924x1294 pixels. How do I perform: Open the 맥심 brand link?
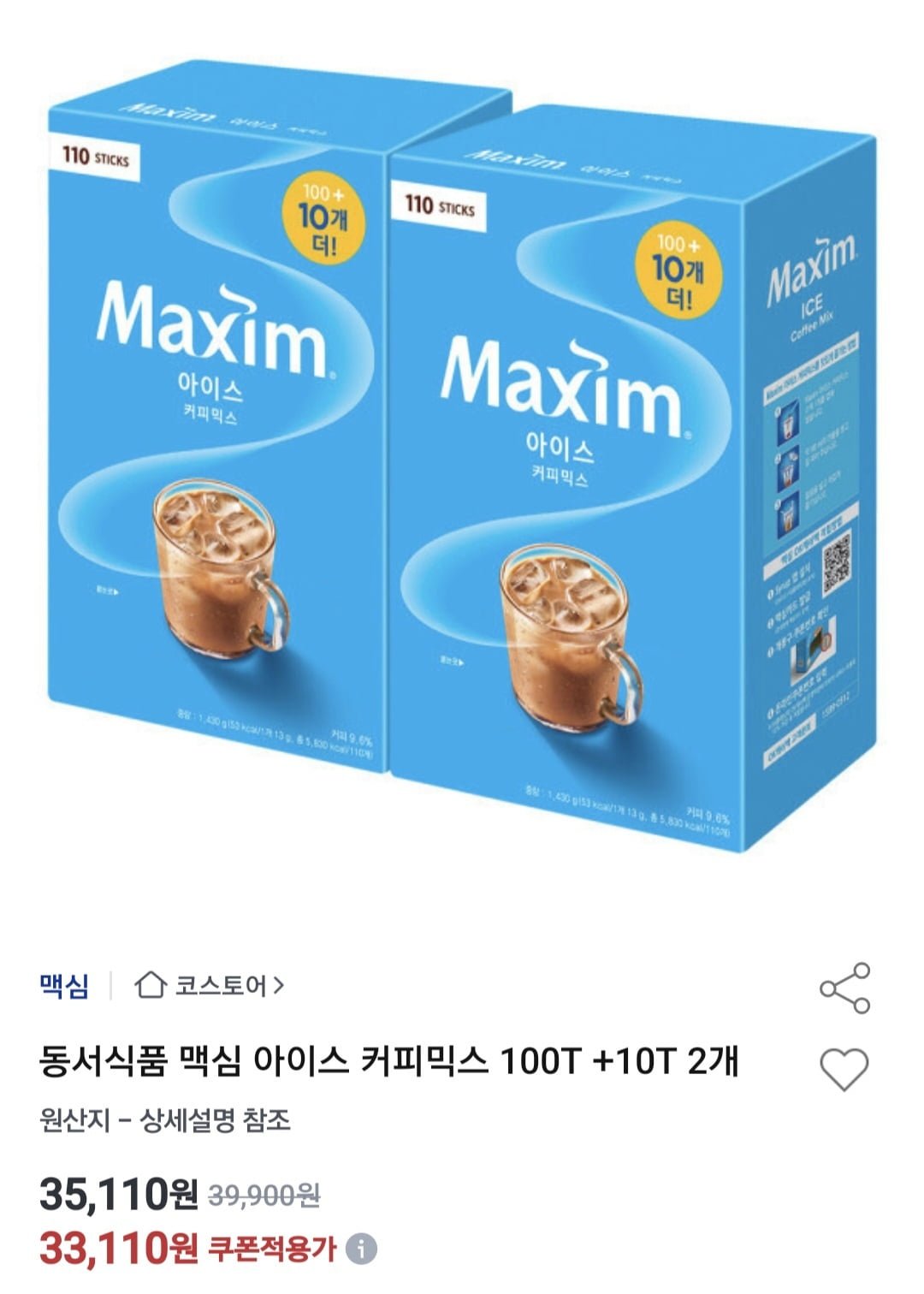click(64, 986)
